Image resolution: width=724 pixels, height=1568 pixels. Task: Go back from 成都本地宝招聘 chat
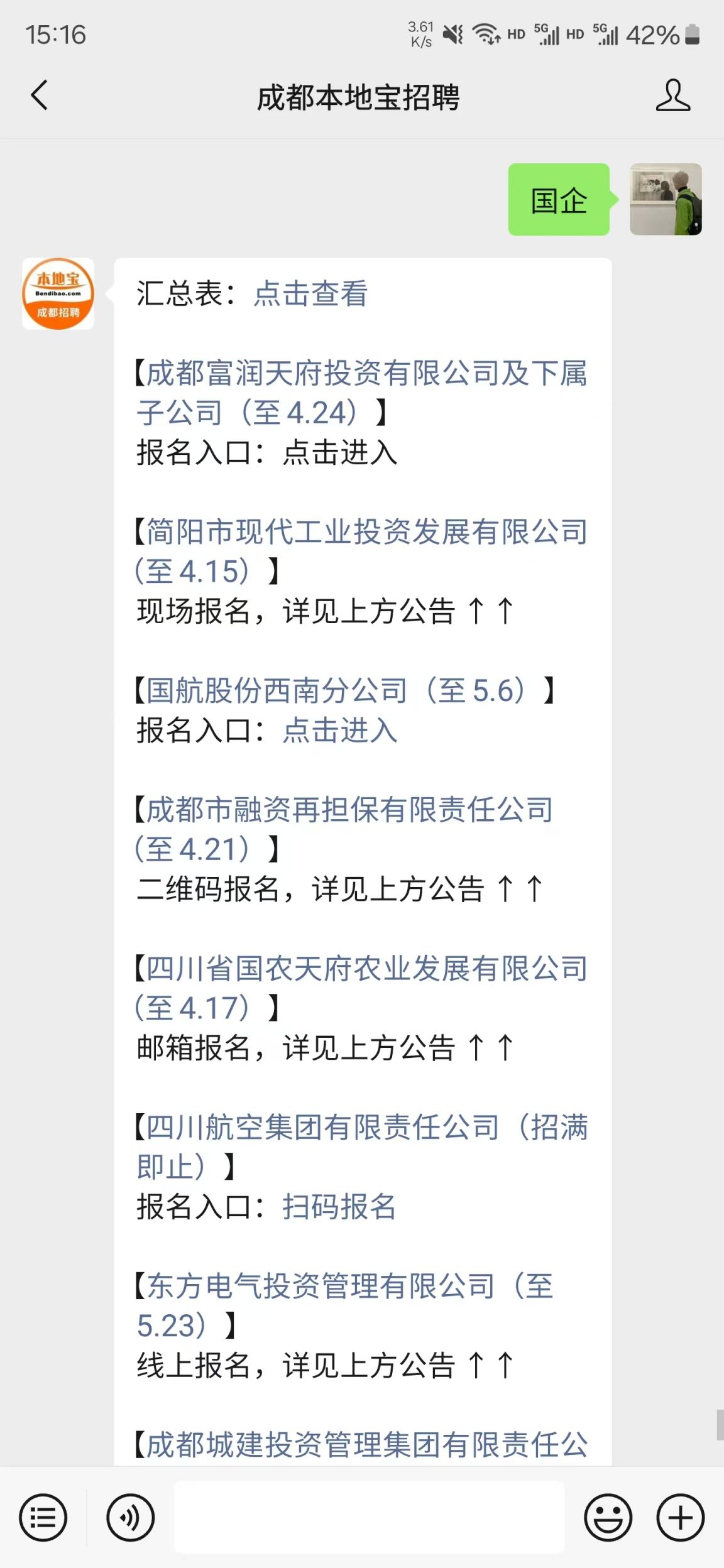coord(39,96)
